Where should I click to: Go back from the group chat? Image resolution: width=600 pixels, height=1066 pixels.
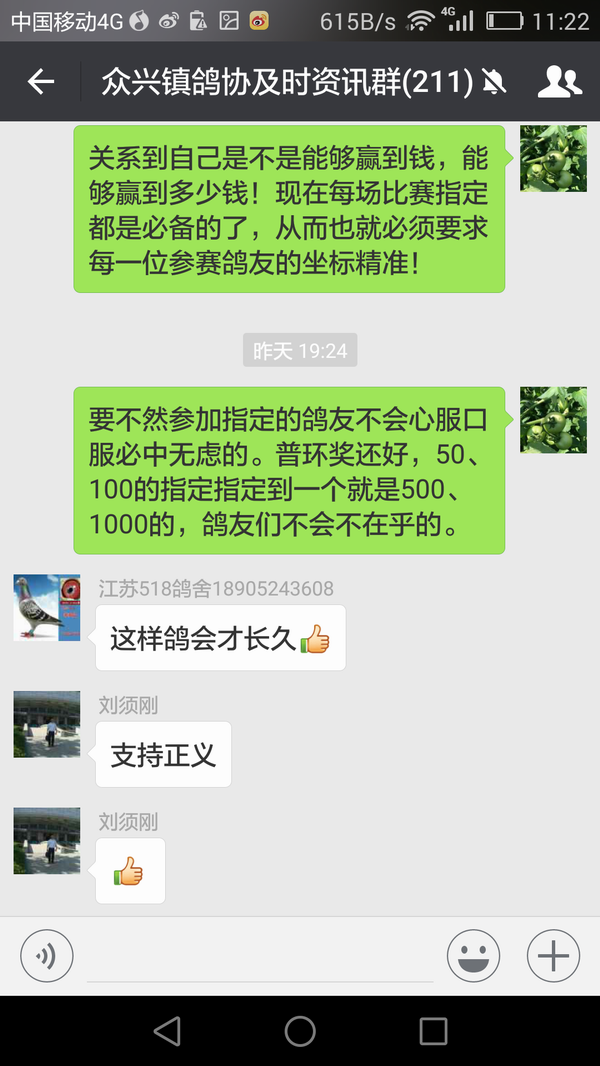pyautogui.click(x=41, y=82)
